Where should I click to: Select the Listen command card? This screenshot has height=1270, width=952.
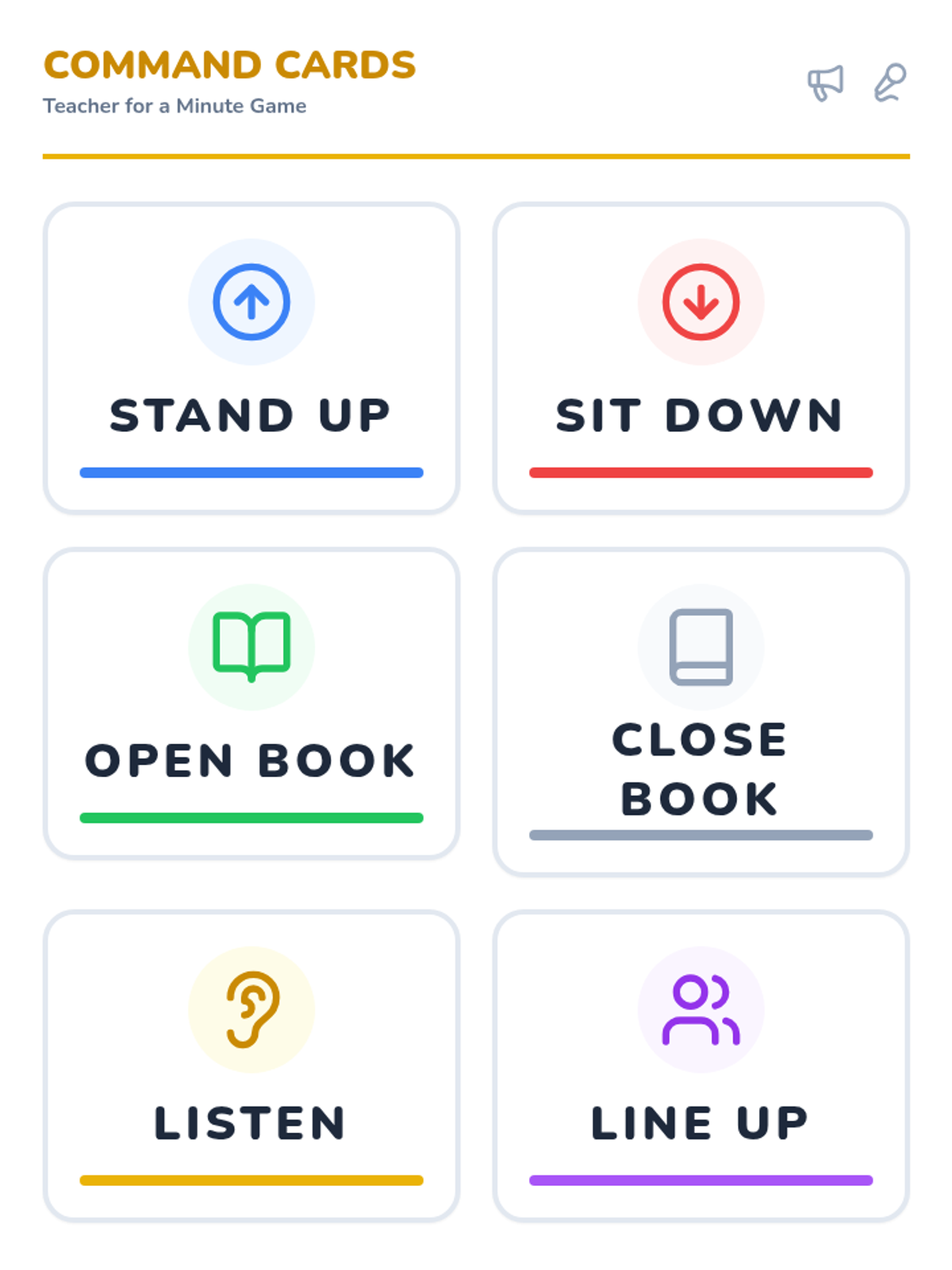tap(251, 1065)
